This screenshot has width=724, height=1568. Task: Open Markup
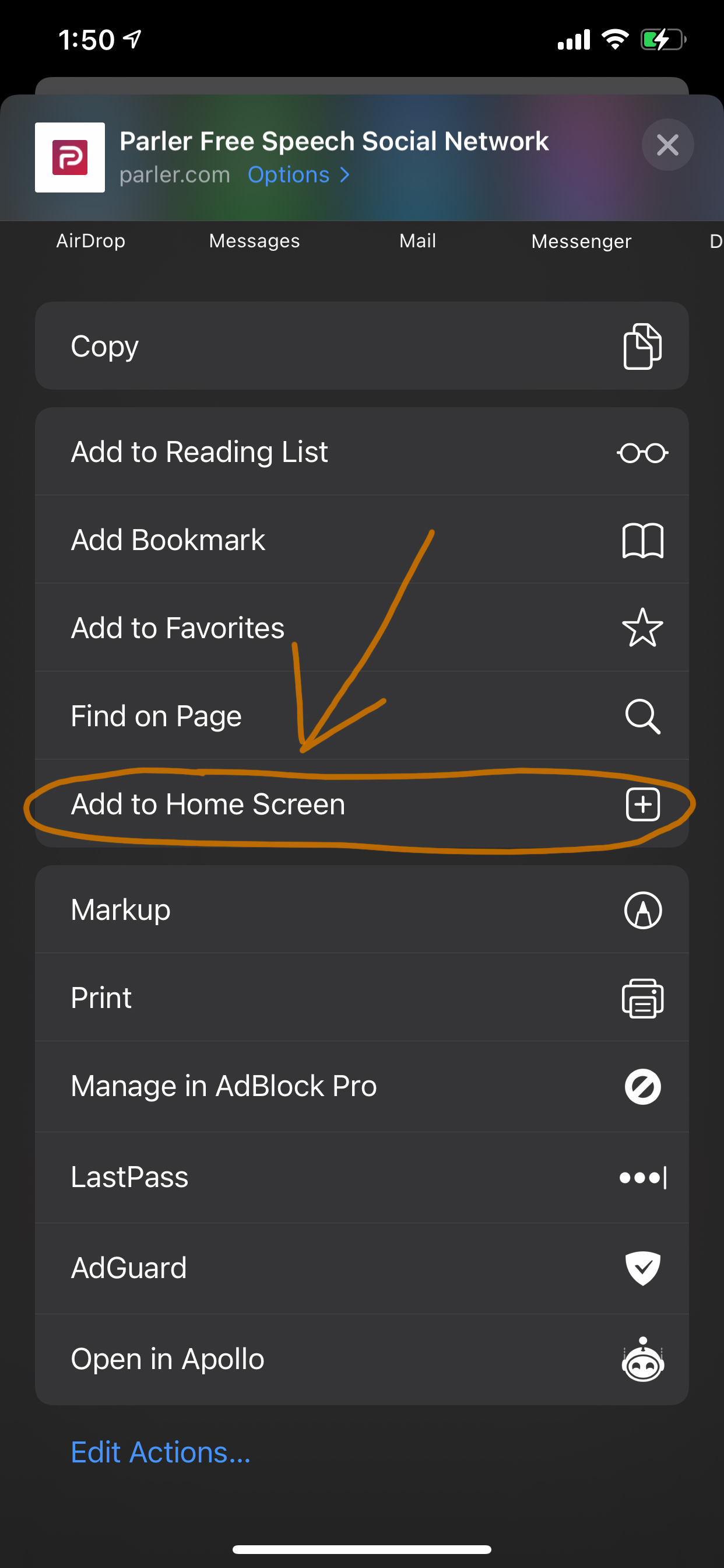(x=361, y=910)
